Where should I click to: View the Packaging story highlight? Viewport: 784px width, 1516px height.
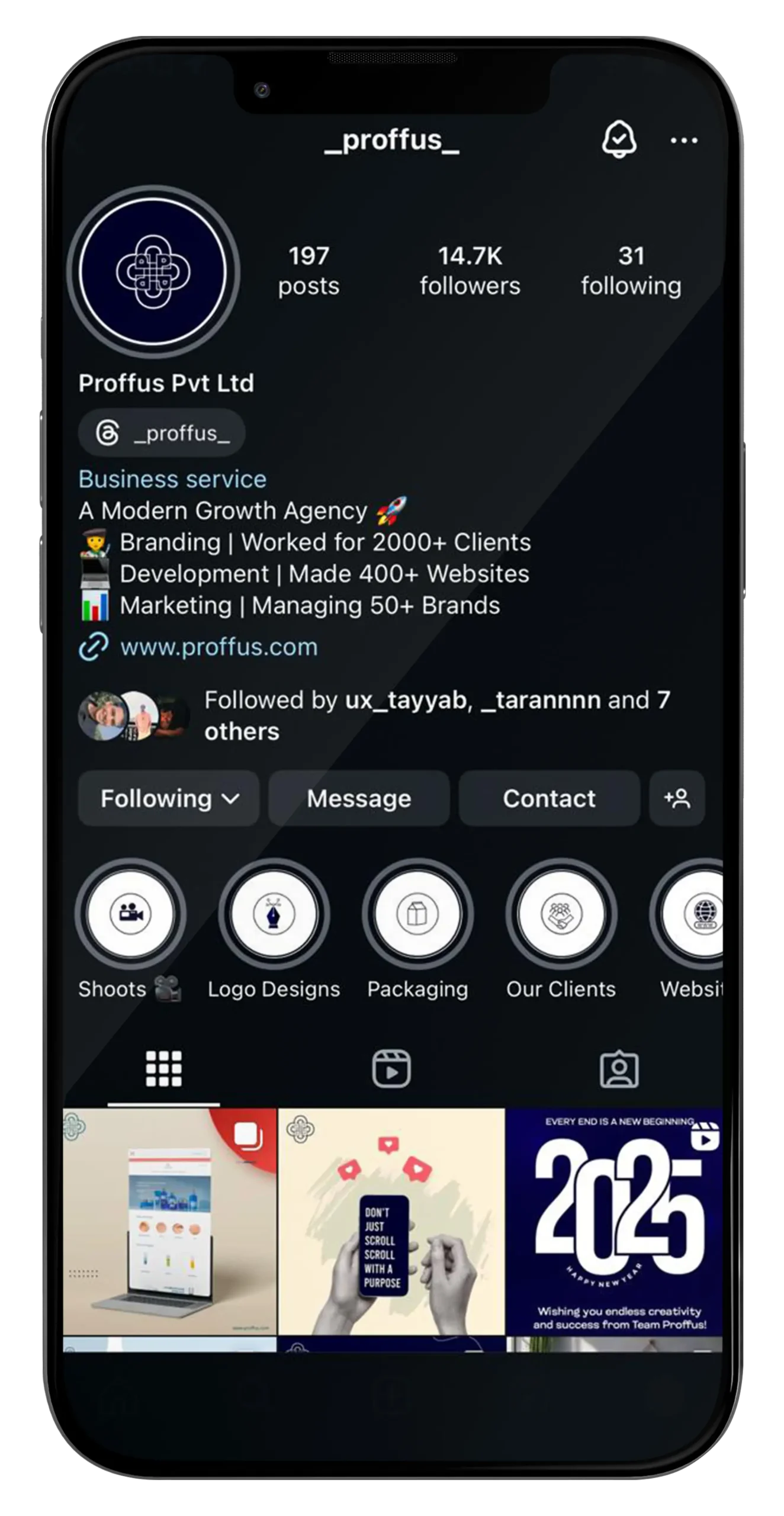click(417, 914)
